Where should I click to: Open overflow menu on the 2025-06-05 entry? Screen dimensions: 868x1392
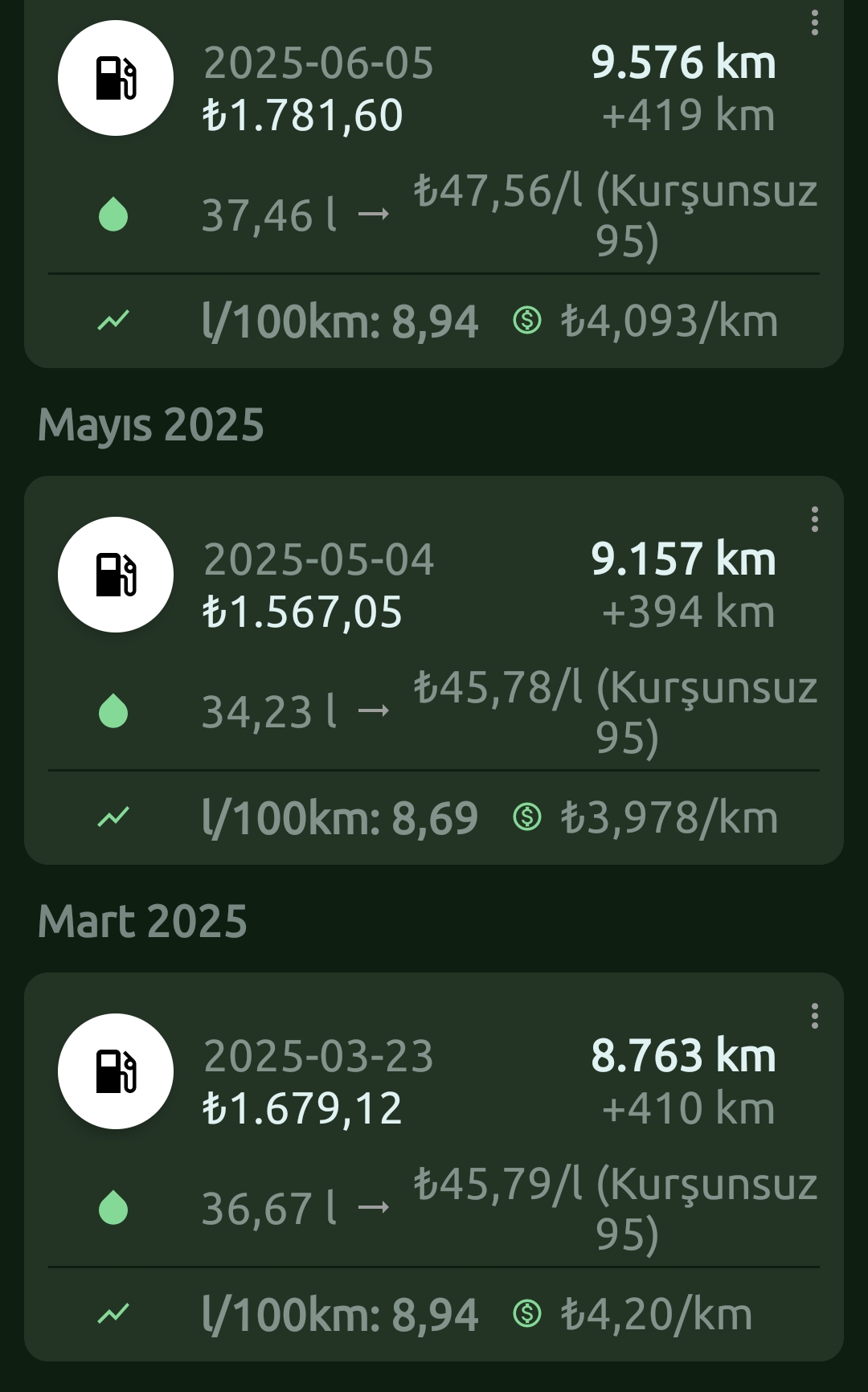pyautogui.click(x=815, y=23)
